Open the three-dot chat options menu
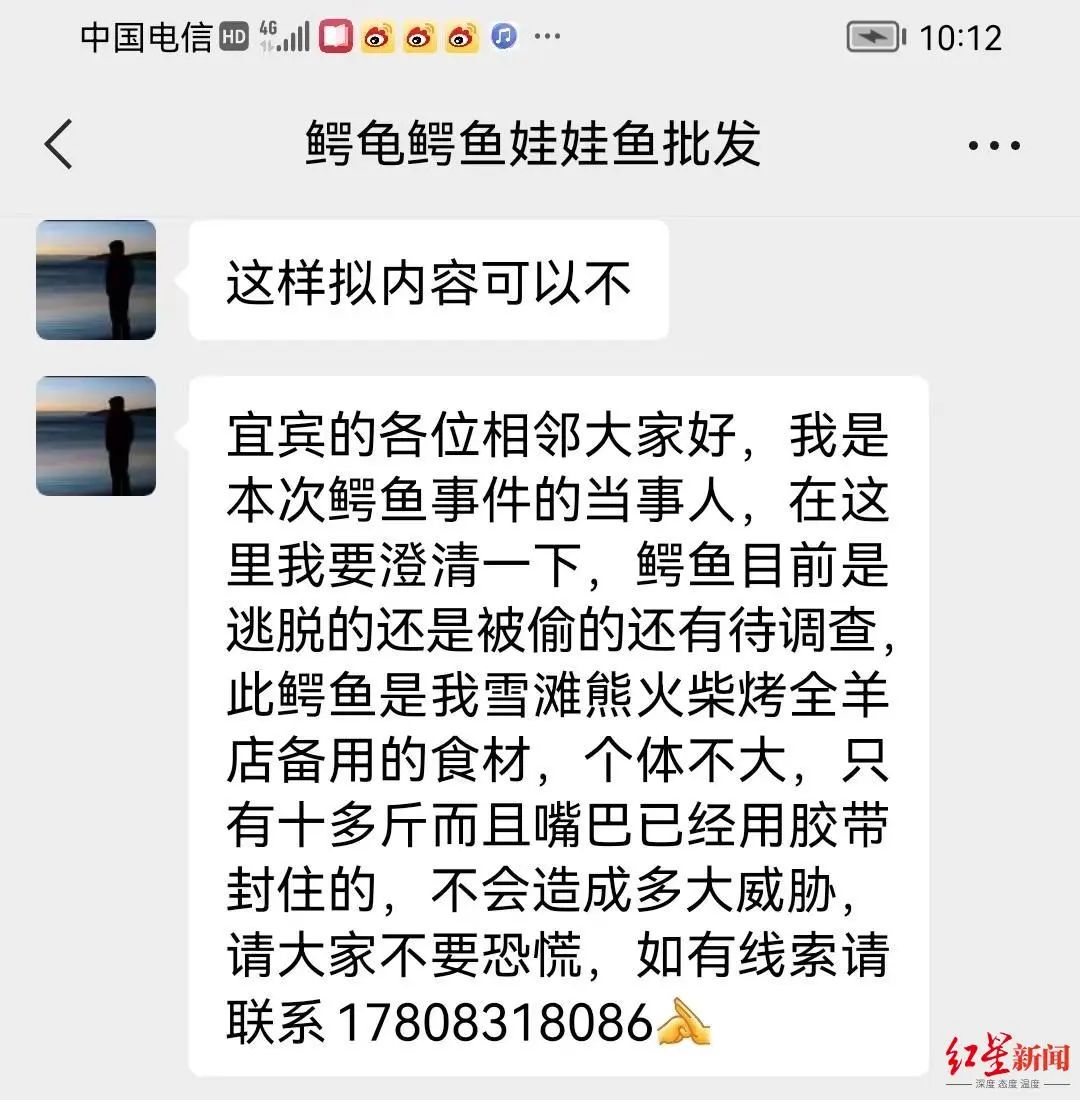This screenshot has width=1080, height=1100. tap(993, 146)
